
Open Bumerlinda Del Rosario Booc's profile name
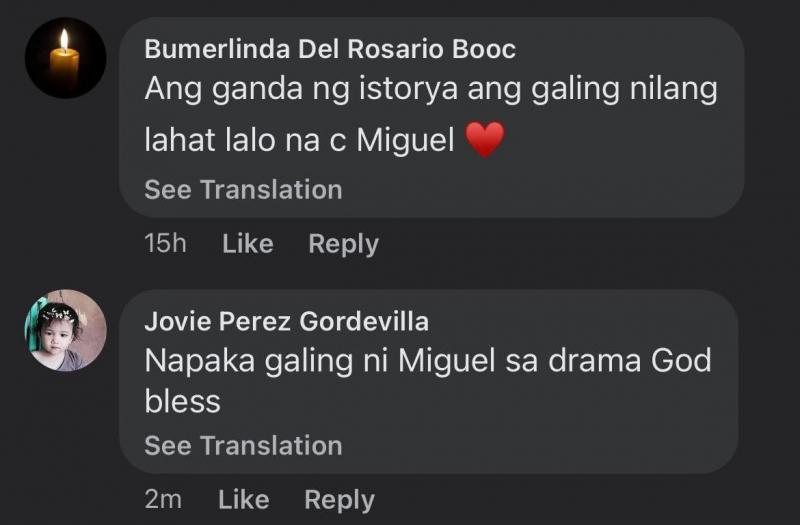coord(330,49)
